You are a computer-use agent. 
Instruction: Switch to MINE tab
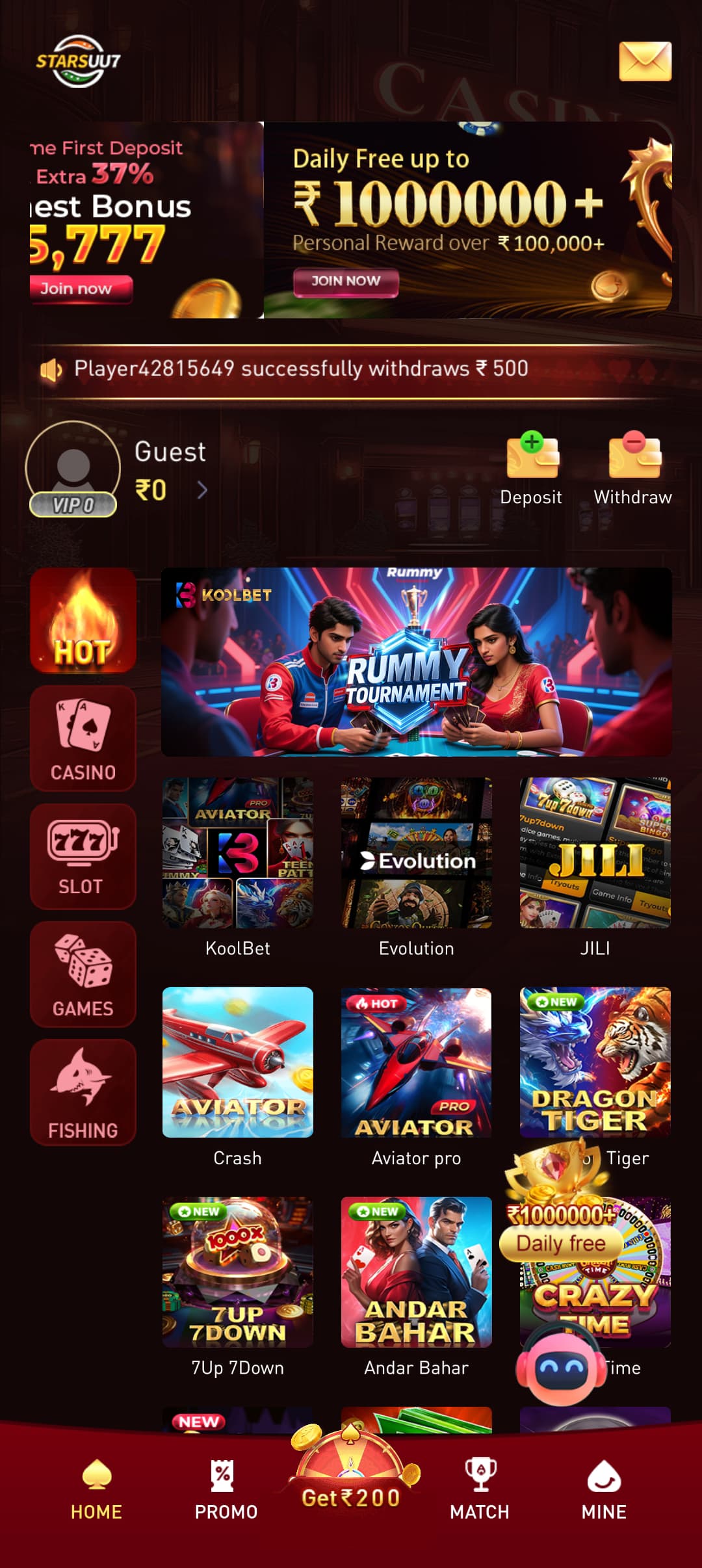point(604,1490)
